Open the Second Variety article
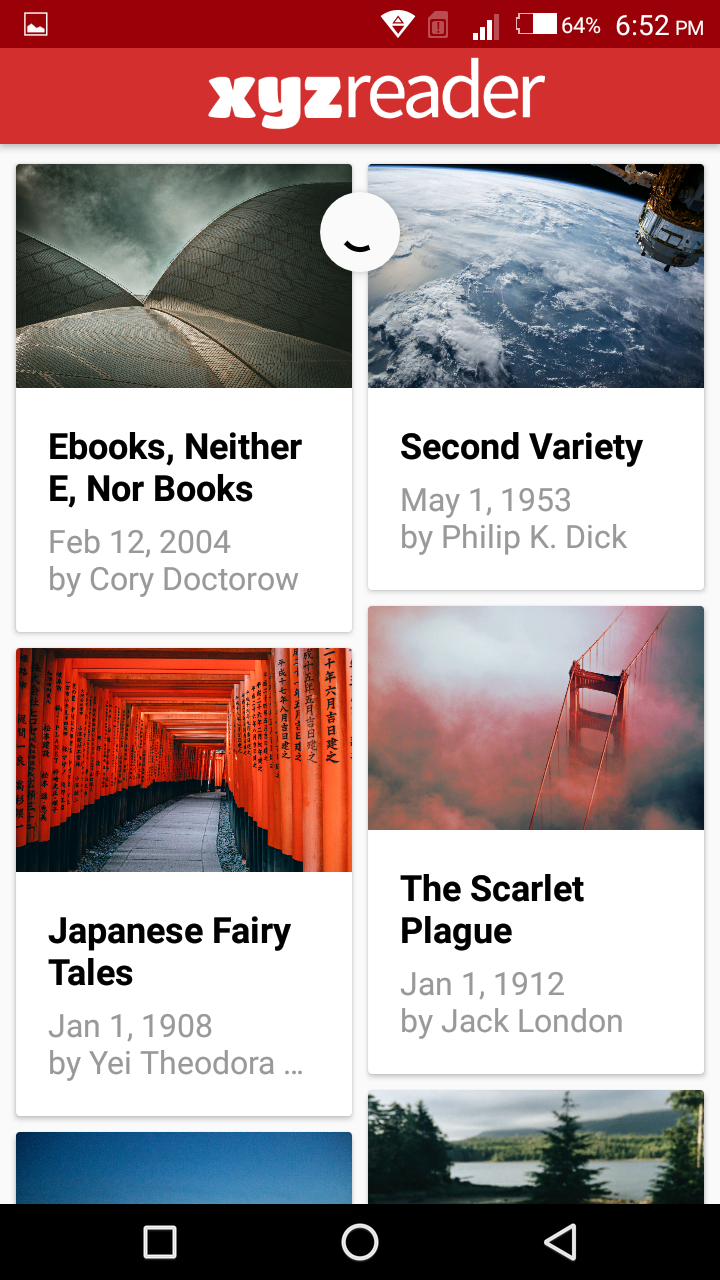Screen dimensions: 720x1280 coord(521,447)
